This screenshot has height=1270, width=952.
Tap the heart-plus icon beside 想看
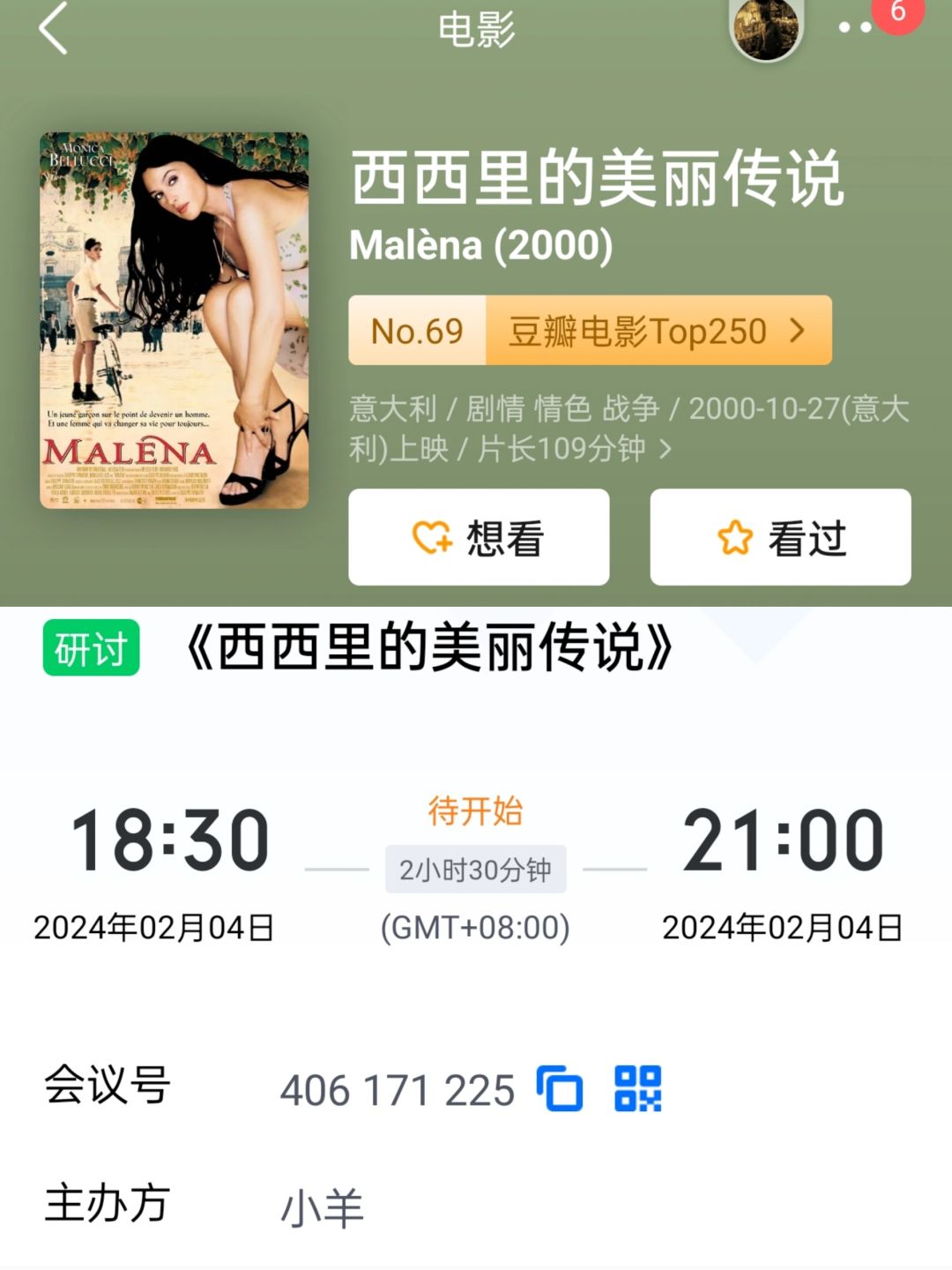coord(431,538)
